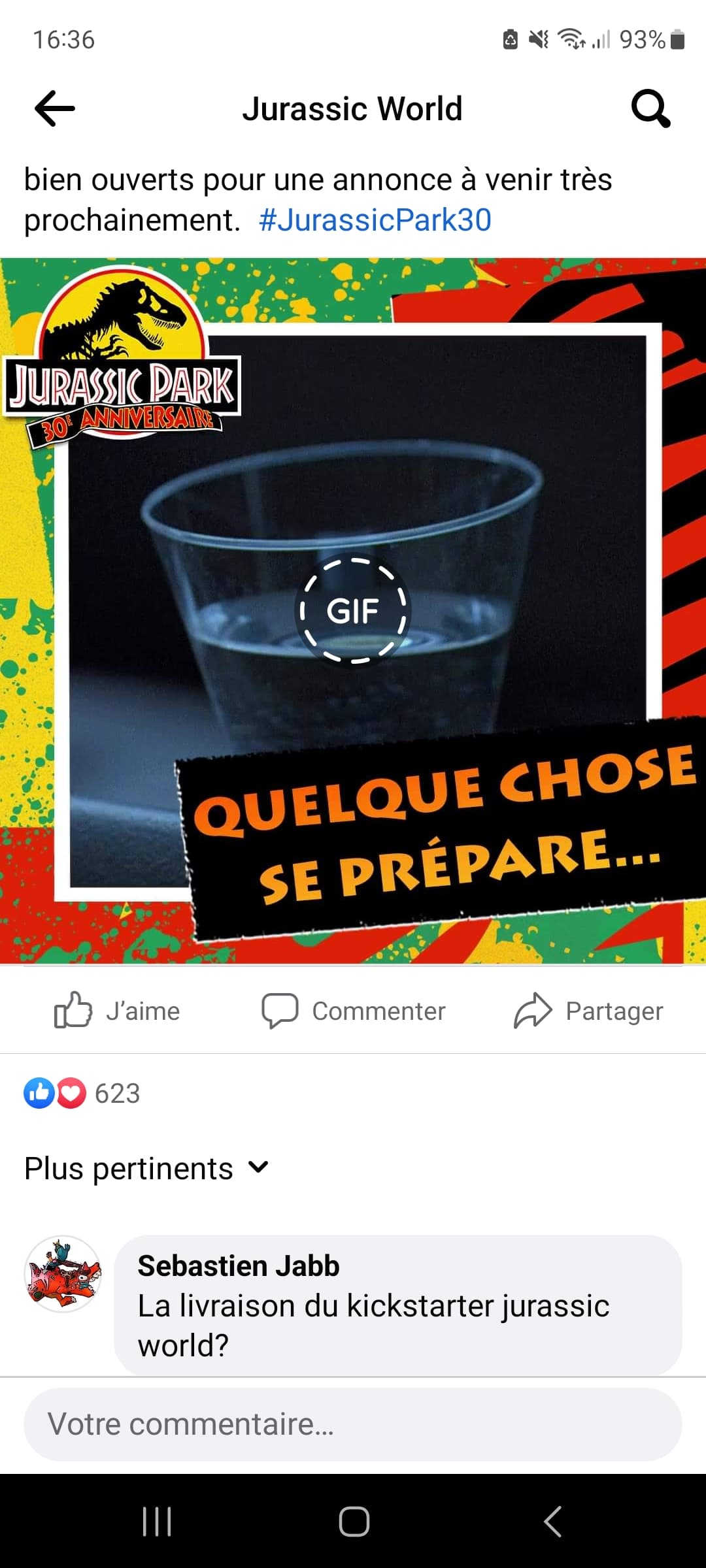Screen dimensions: 706x1568
Task: Open Sebastien Jabb's profile picture
Action: (63, 1274)
